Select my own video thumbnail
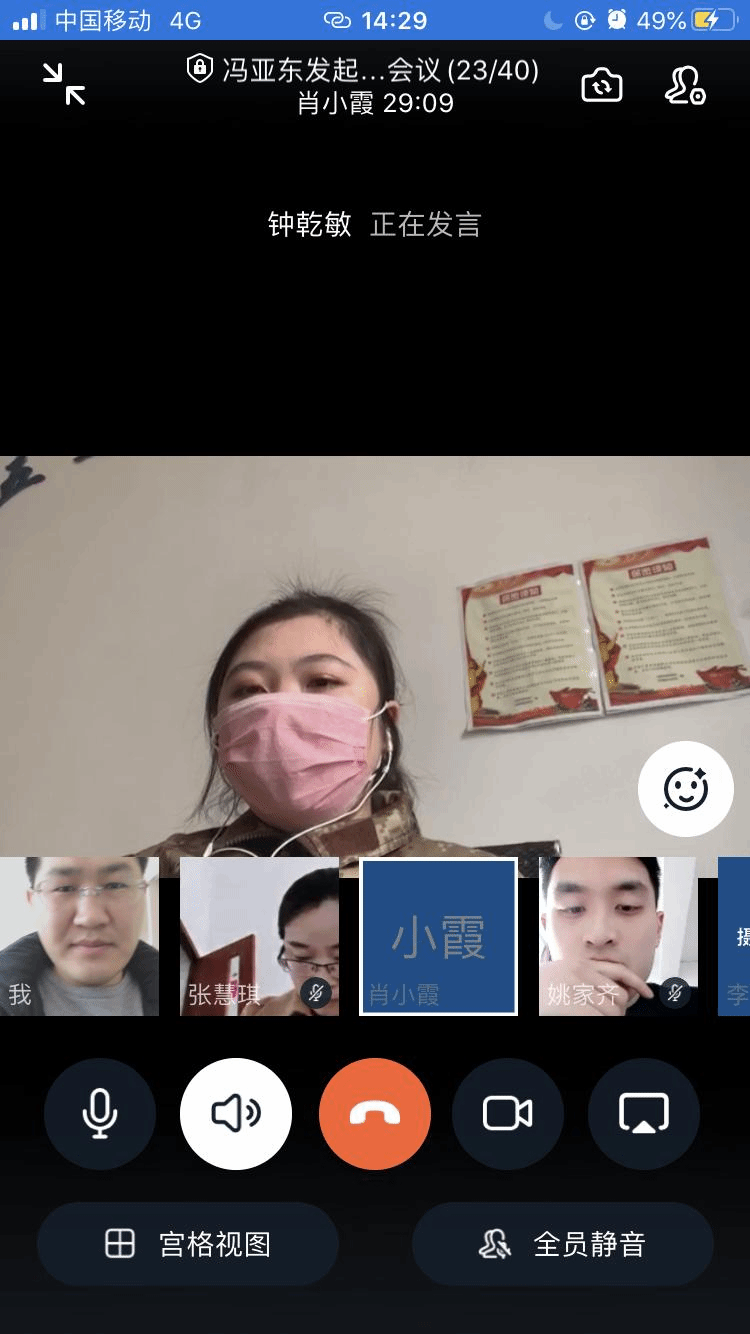 [79, 936]
